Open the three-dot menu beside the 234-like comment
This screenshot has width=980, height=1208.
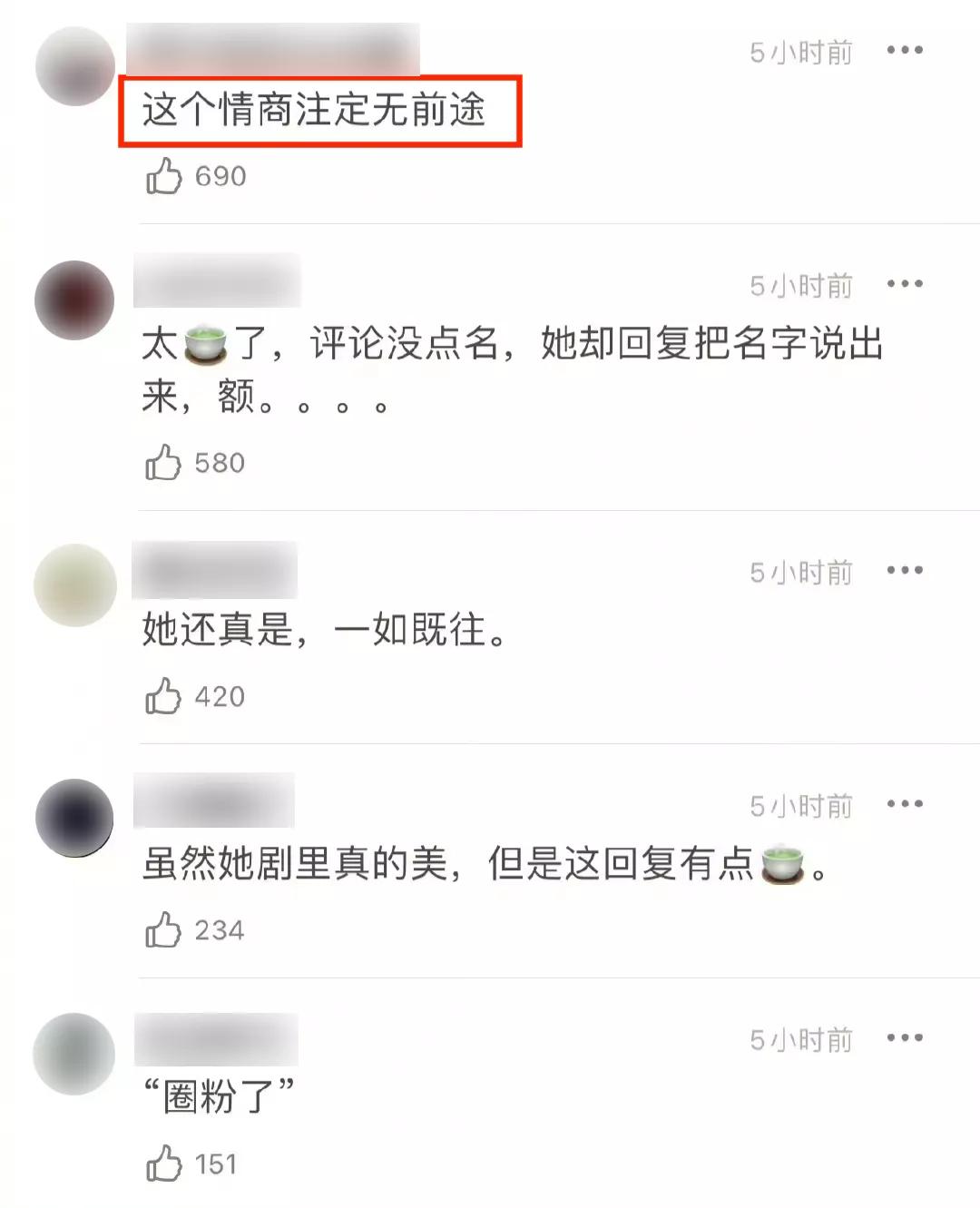(905, 804)
